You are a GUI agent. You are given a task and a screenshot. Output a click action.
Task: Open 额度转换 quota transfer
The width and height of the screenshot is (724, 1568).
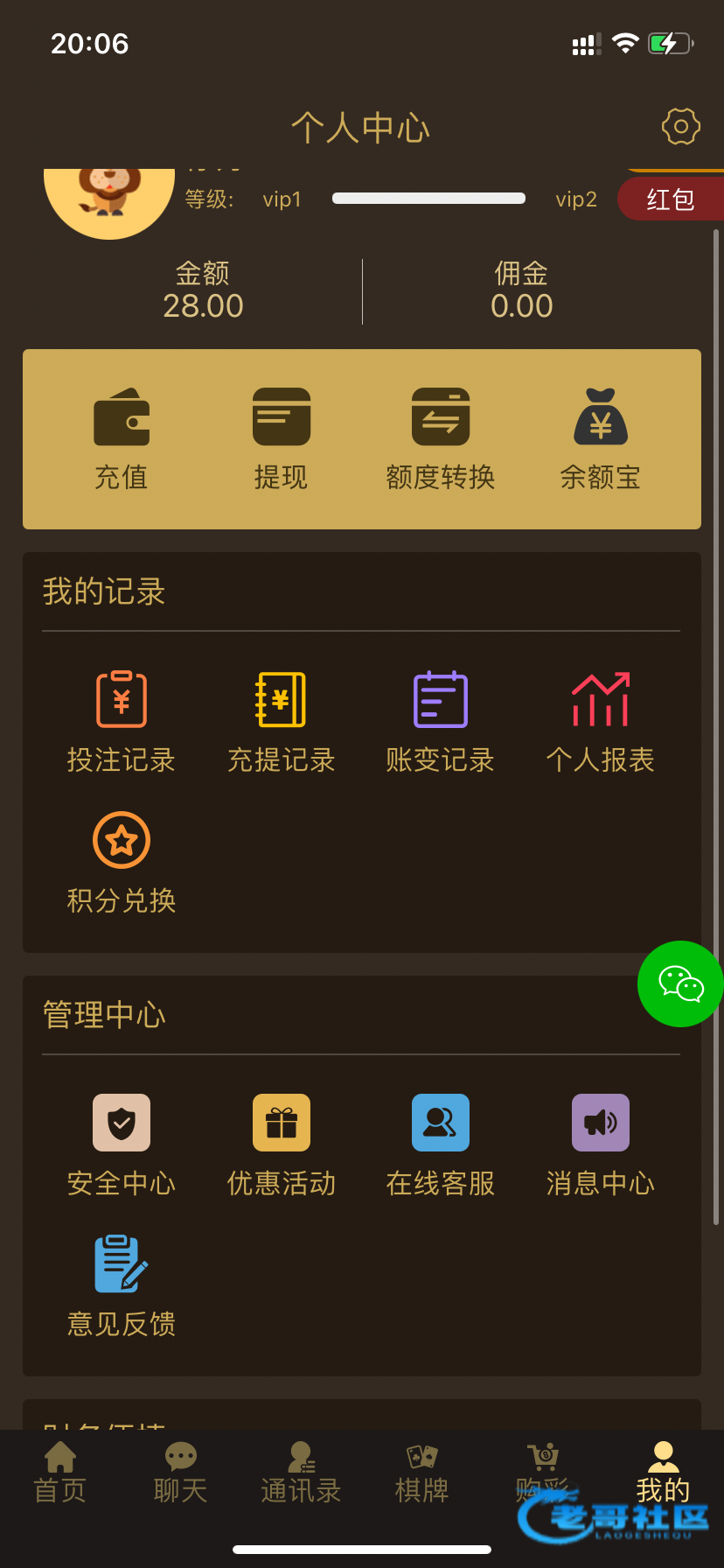pyautogui.click(x=441, y=438)
